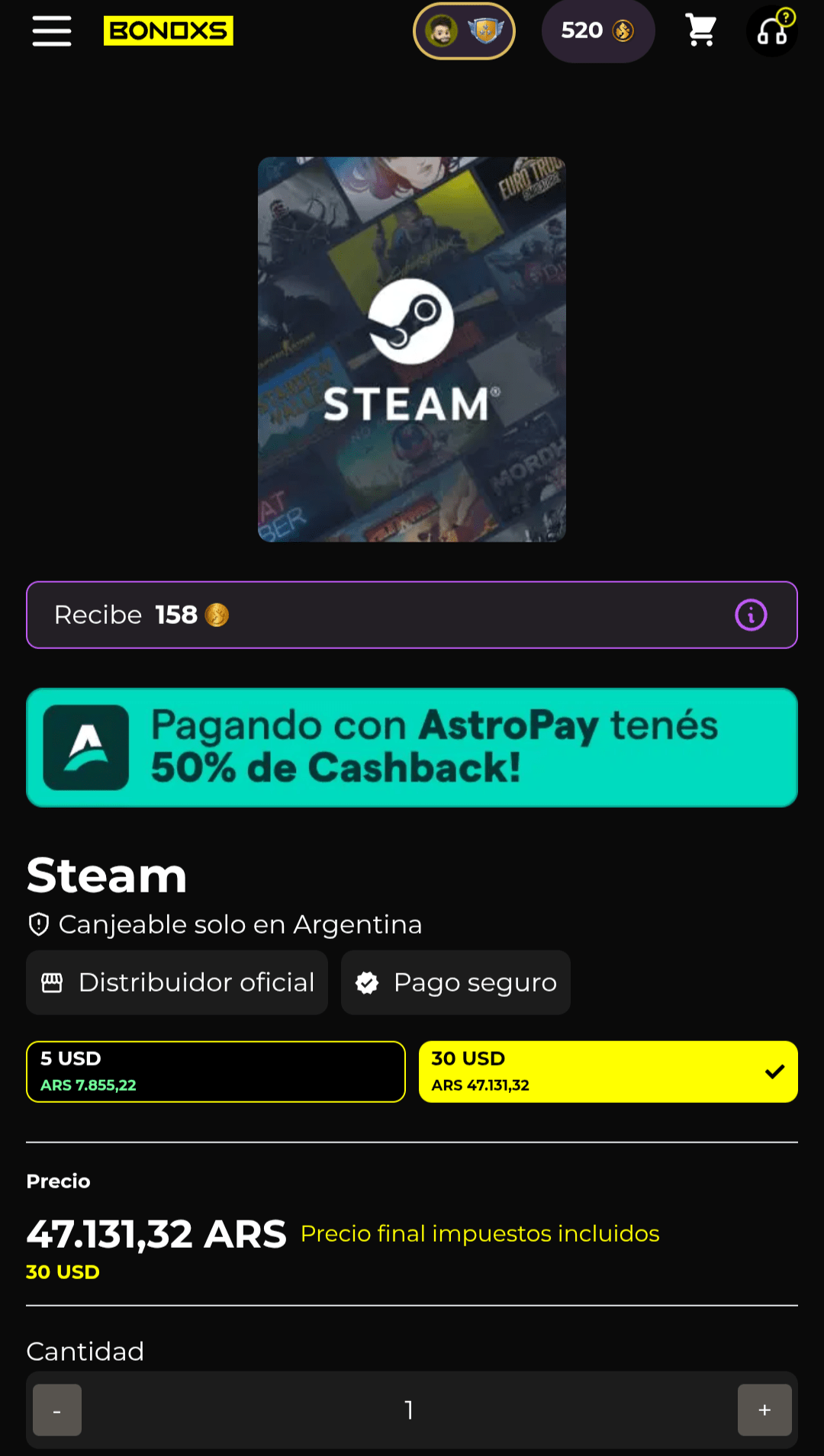The image size is (824, 1456).
Task: Go to Bonoxs home via logo
Action: click(168, 31)
